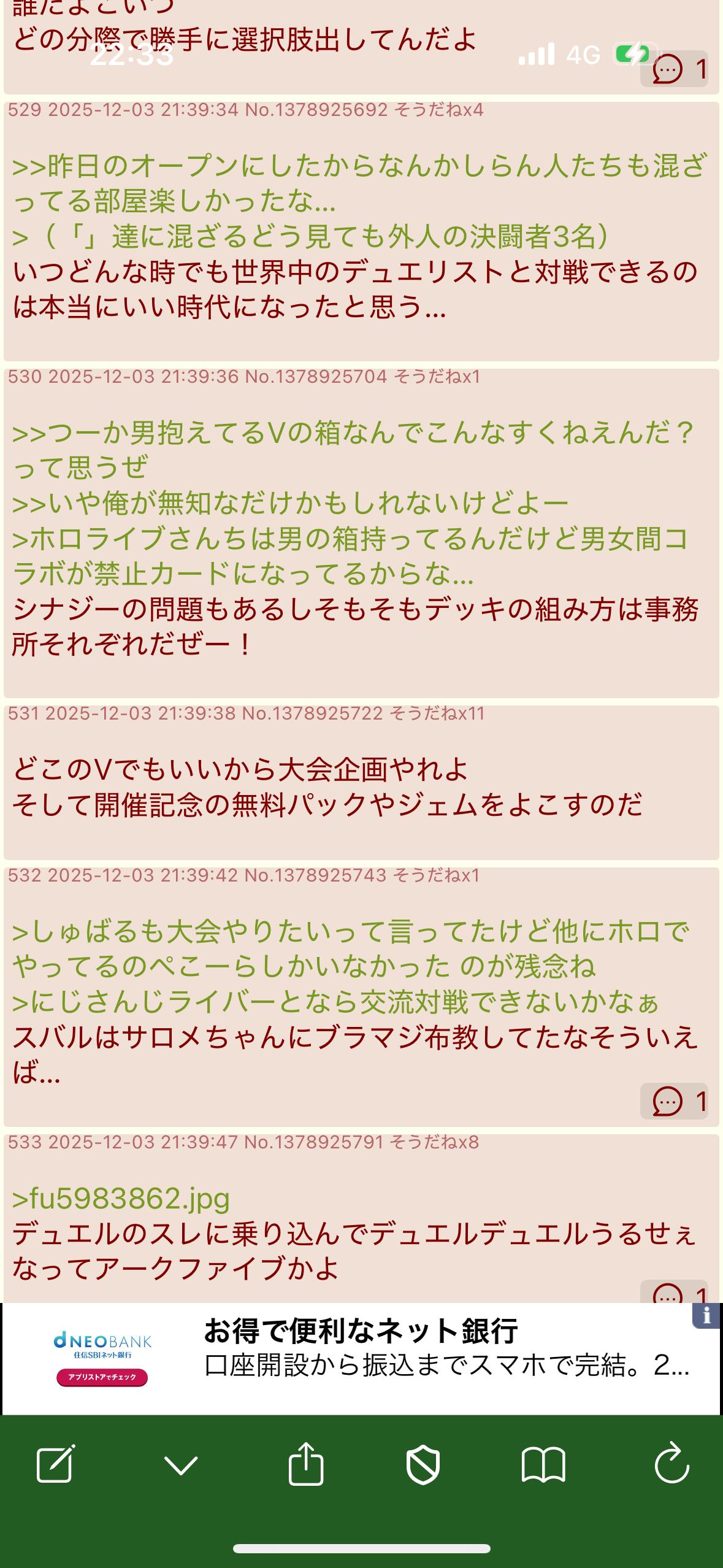
Task: Open the bookmarks book icon
Action: tap(543, 1465)
